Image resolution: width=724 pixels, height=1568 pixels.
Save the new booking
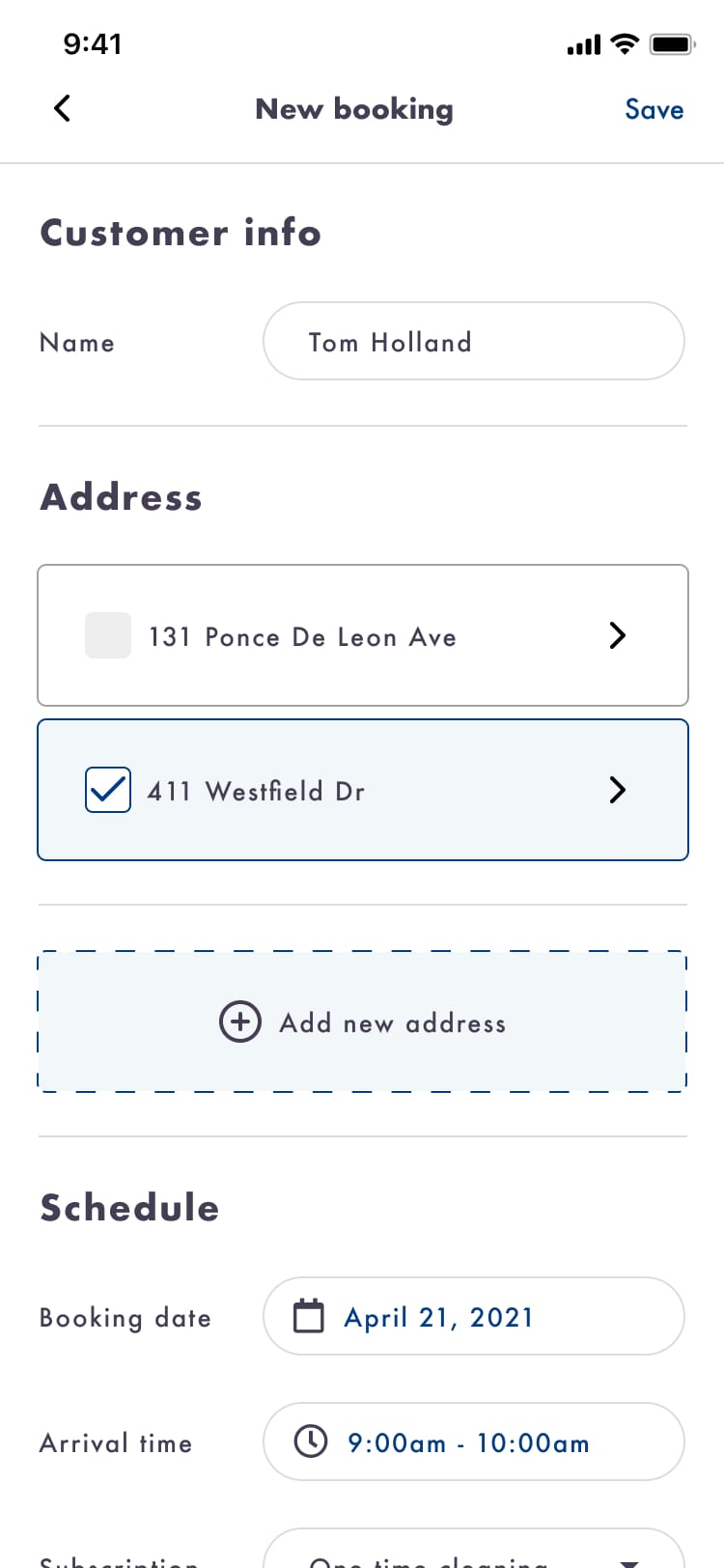[x=654, y=110]
